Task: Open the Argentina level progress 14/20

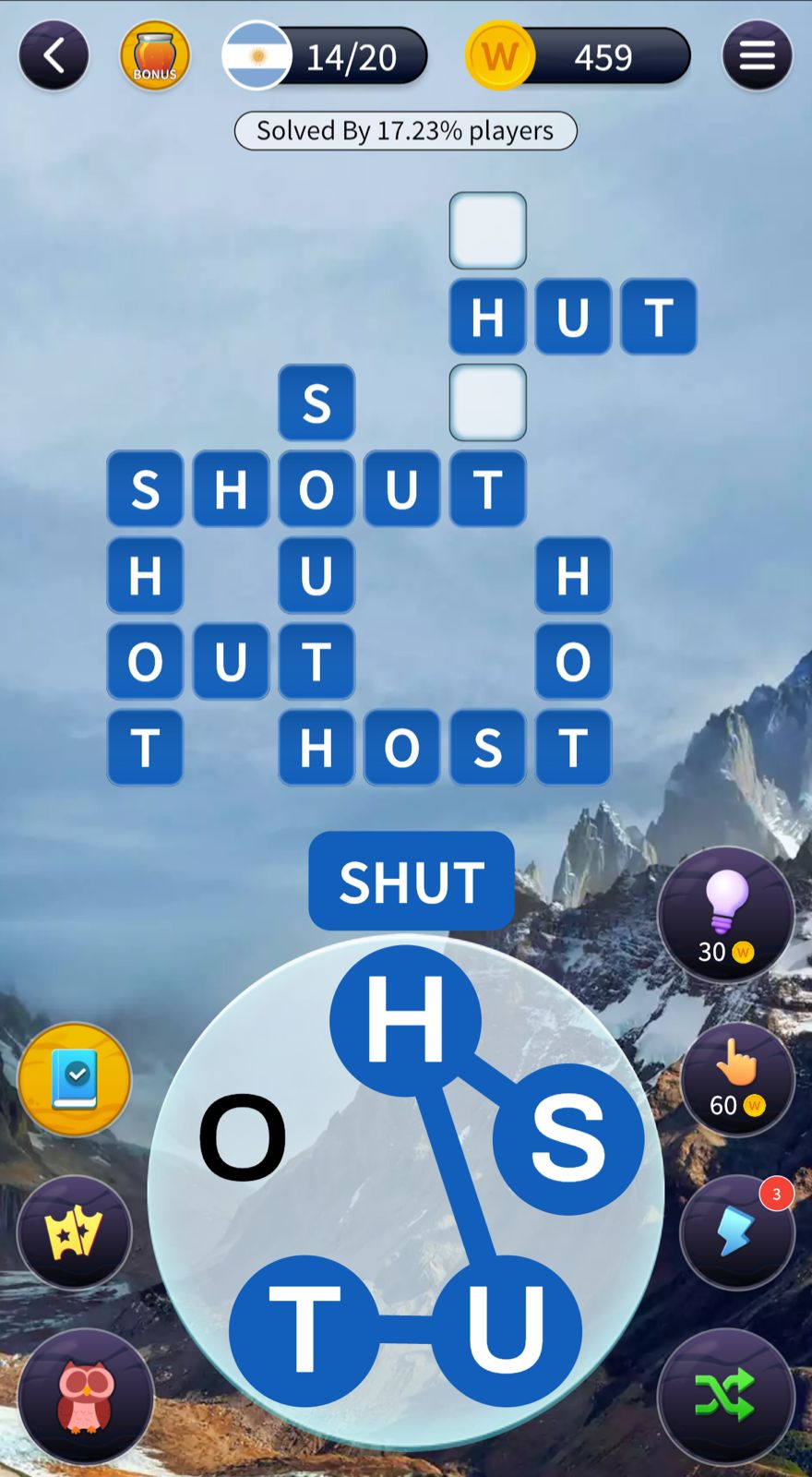Action: [326, 56]
